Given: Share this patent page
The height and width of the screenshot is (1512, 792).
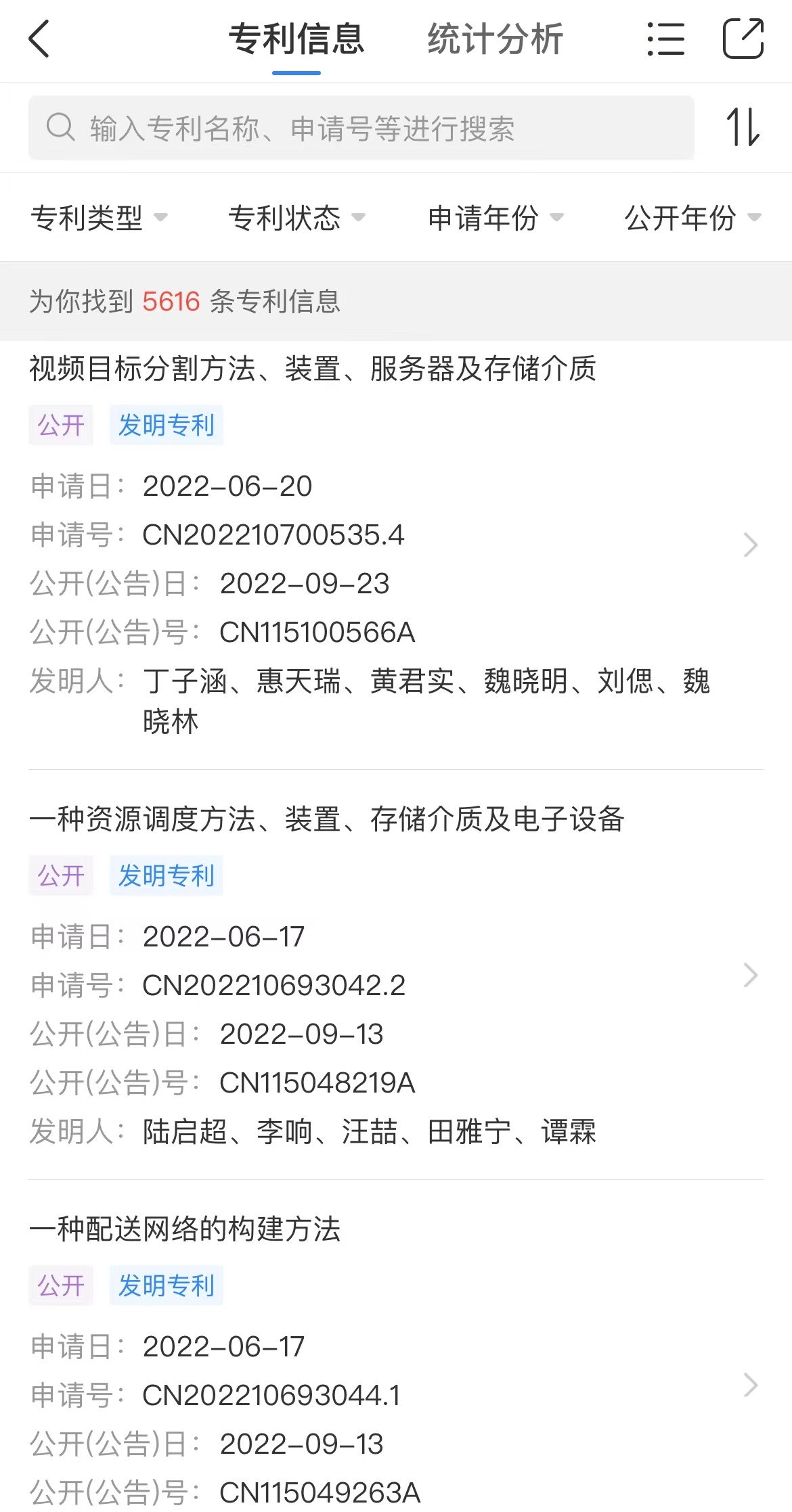Looking at the screenshot, I should [x=743, y=39].
